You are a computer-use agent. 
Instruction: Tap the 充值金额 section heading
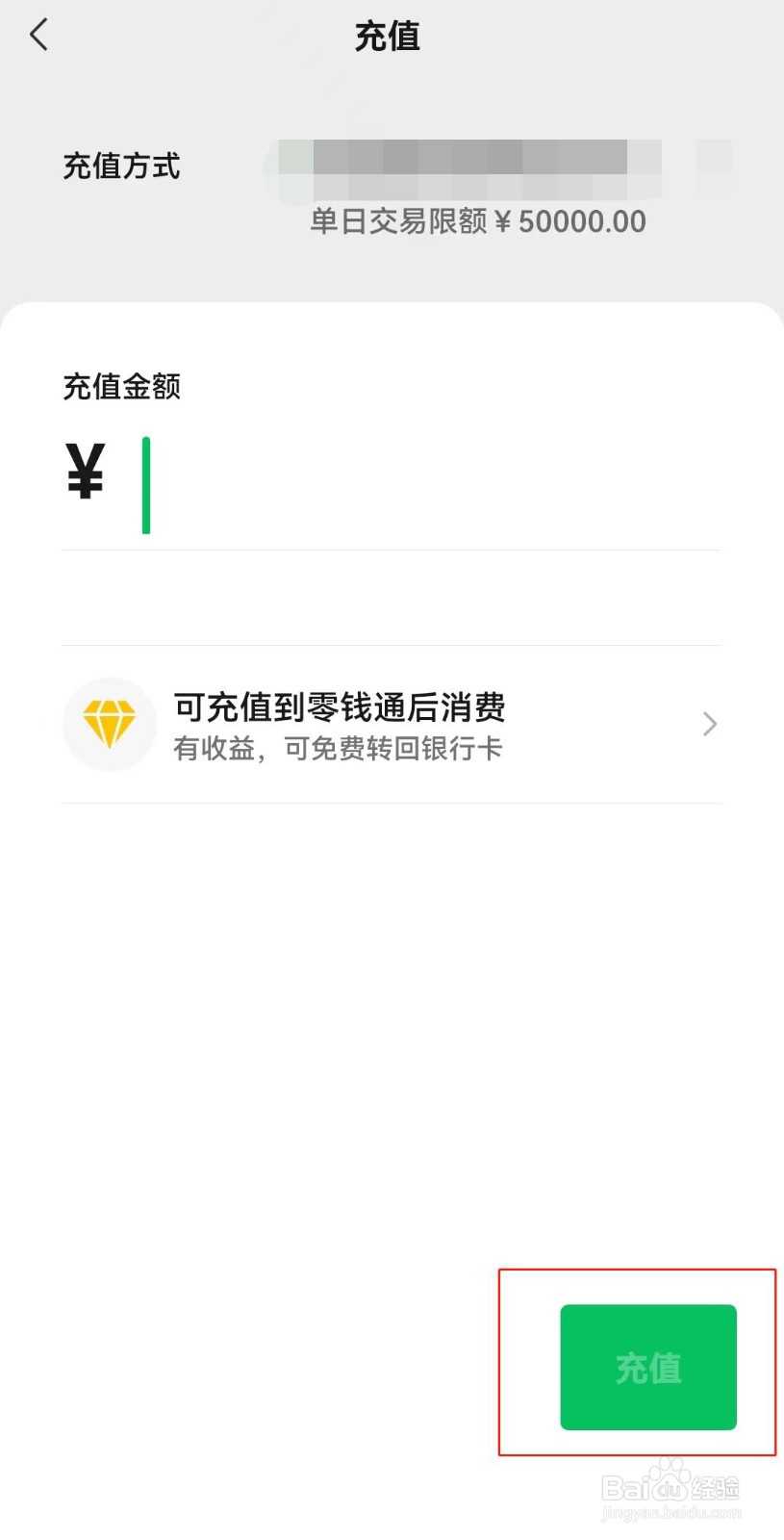pyautogui.click(x=121, y=386)
